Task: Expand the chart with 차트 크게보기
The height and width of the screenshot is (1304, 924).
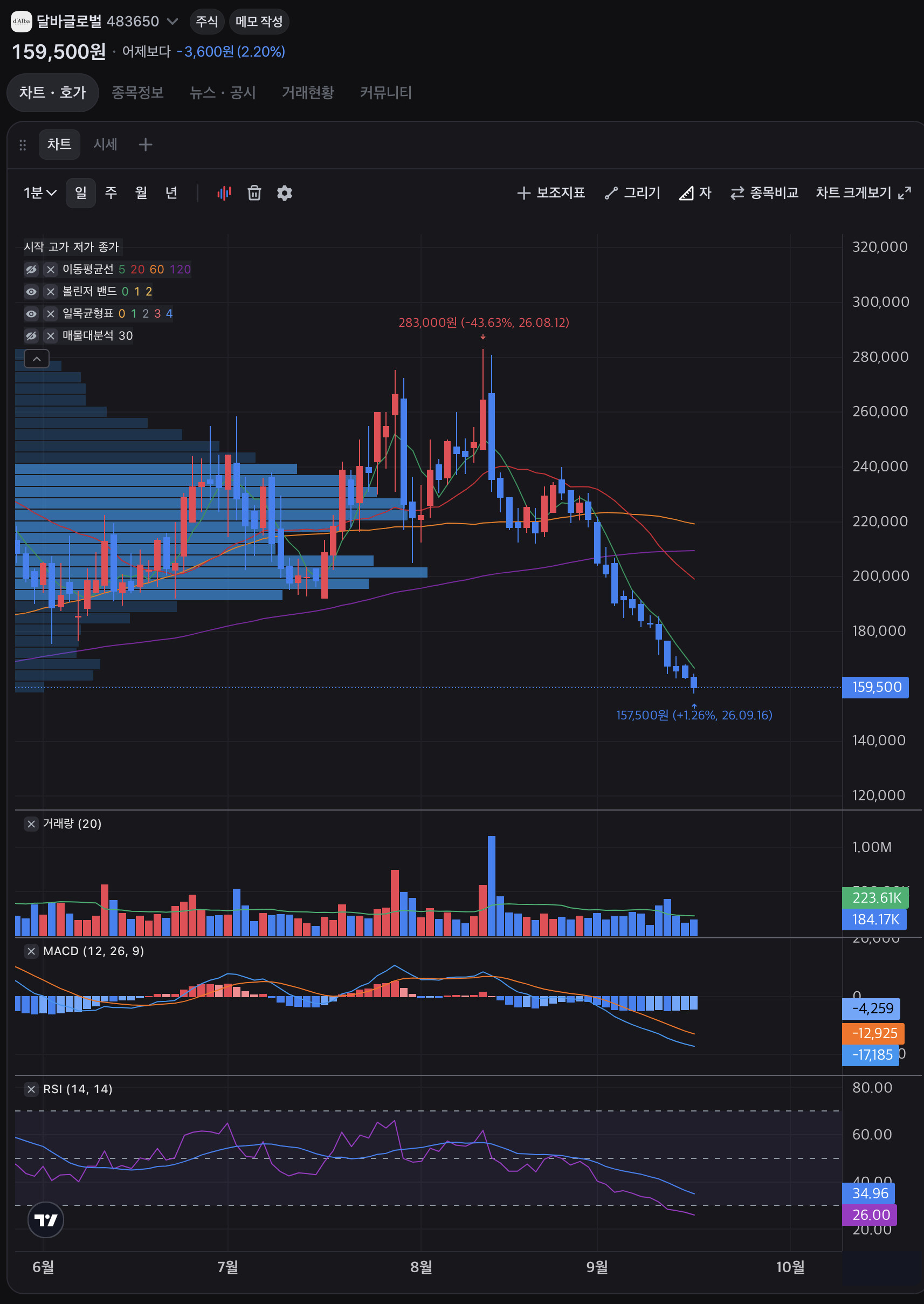Action: click(x=863, y=193)
